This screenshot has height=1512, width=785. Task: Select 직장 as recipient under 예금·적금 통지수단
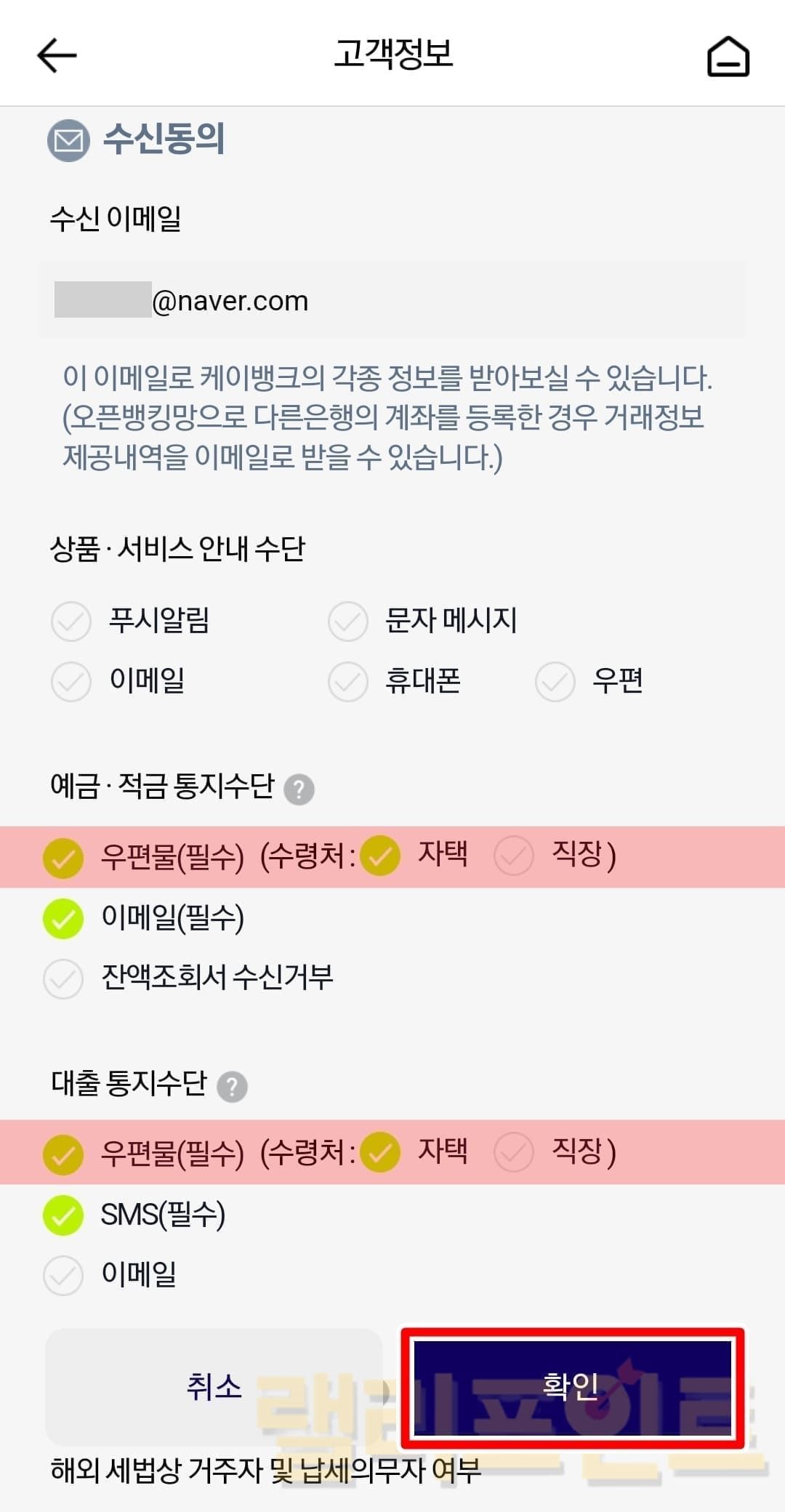(x=514, y=856)
